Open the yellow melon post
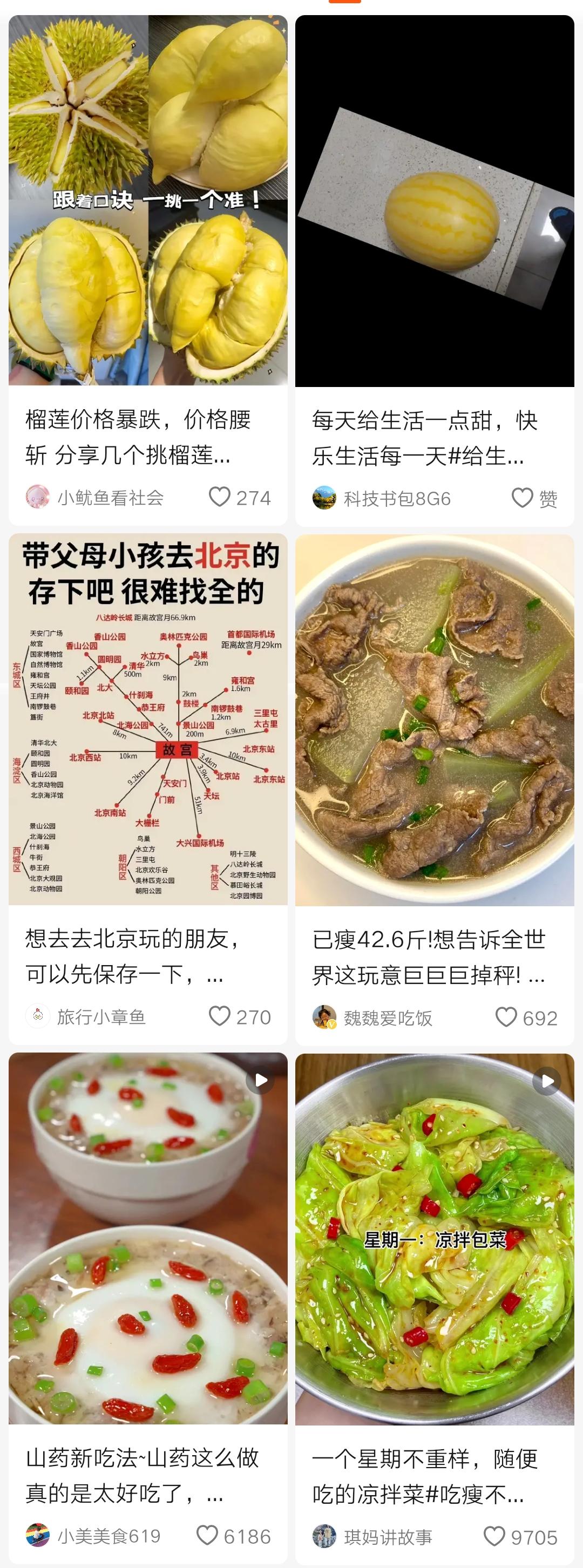Viewport: 583px width, 1568px height. pos(435,201)
